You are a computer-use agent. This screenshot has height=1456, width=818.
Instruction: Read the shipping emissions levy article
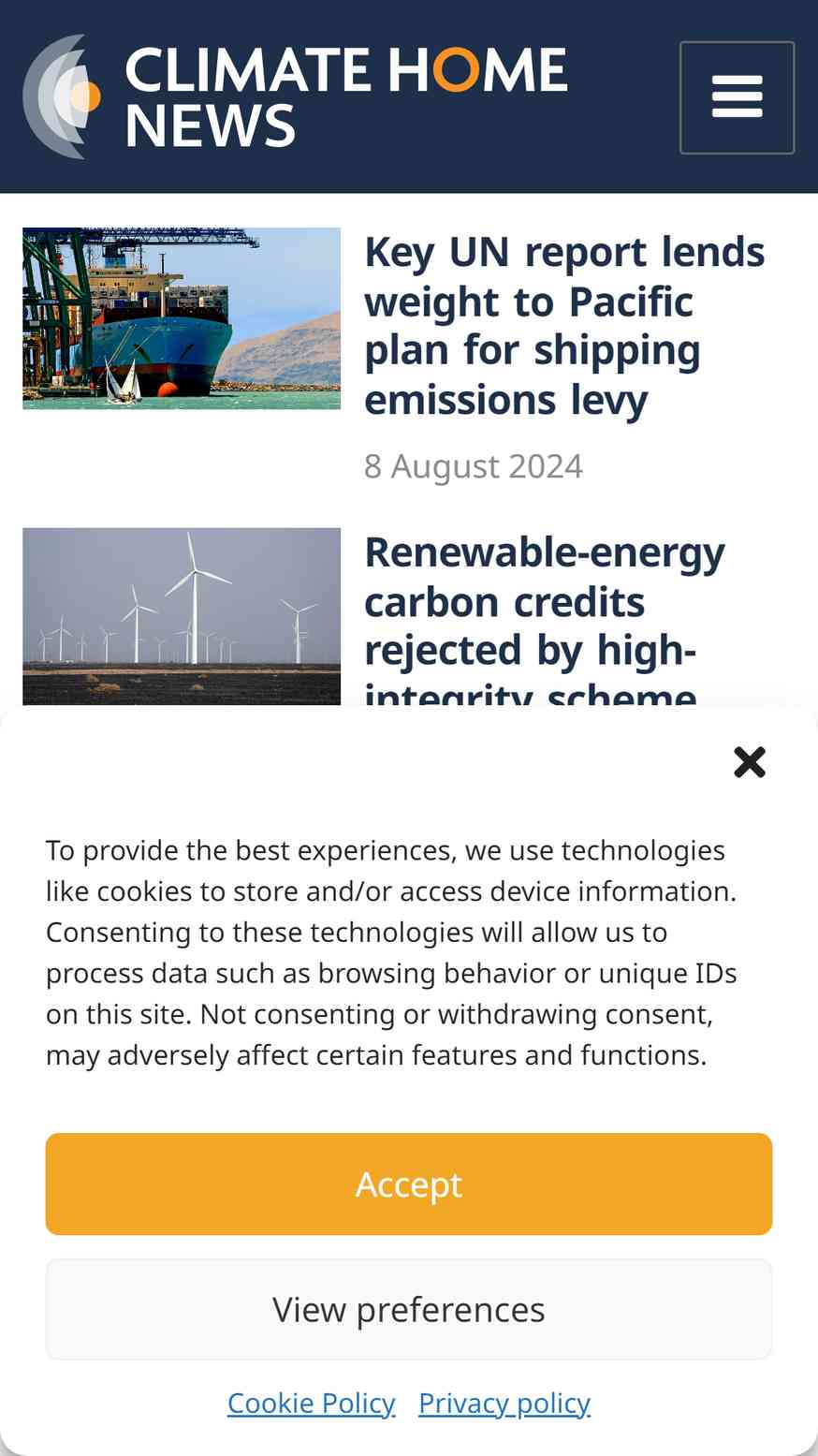click(564, 326)
